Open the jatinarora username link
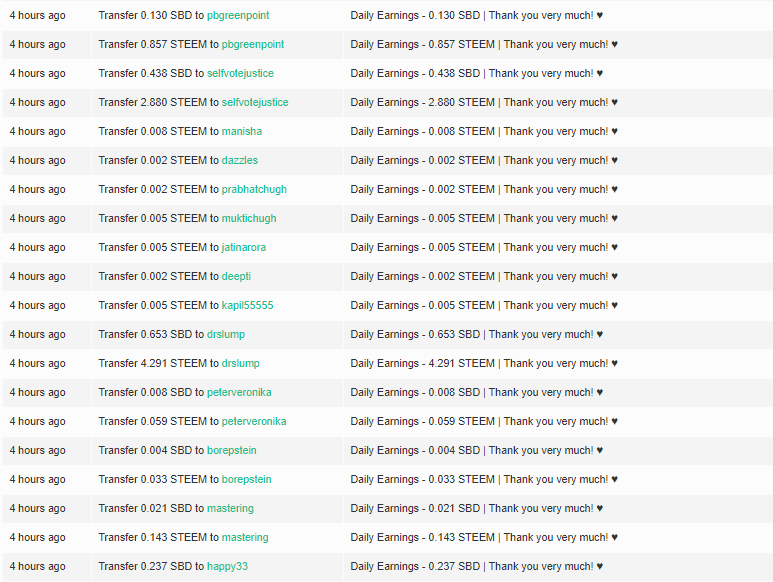The height and width of the screenshot is (582, 773). 244,247
